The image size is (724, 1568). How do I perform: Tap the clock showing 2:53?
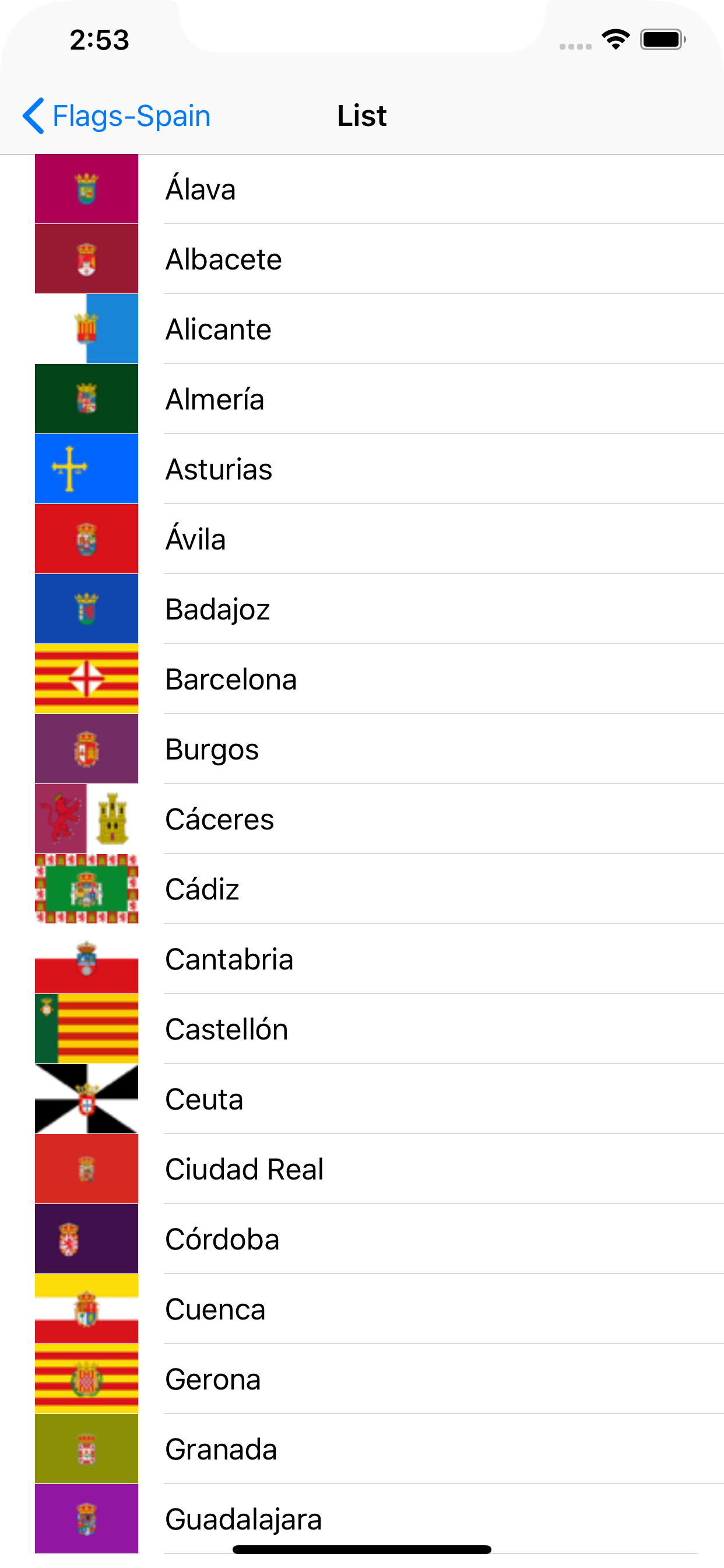coord(99,40)
